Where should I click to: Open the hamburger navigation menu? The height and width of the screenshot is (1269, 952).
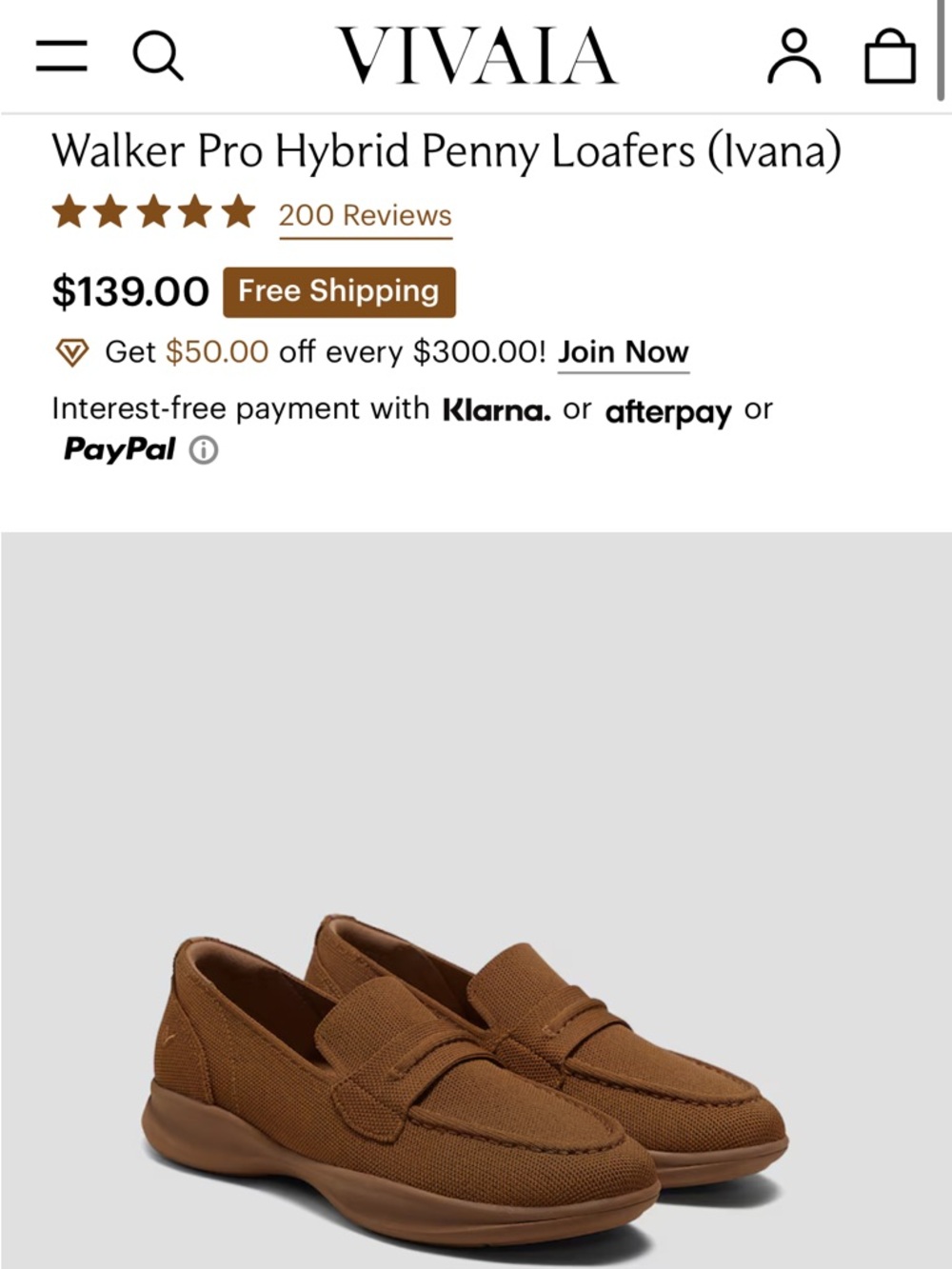(60, 57)
